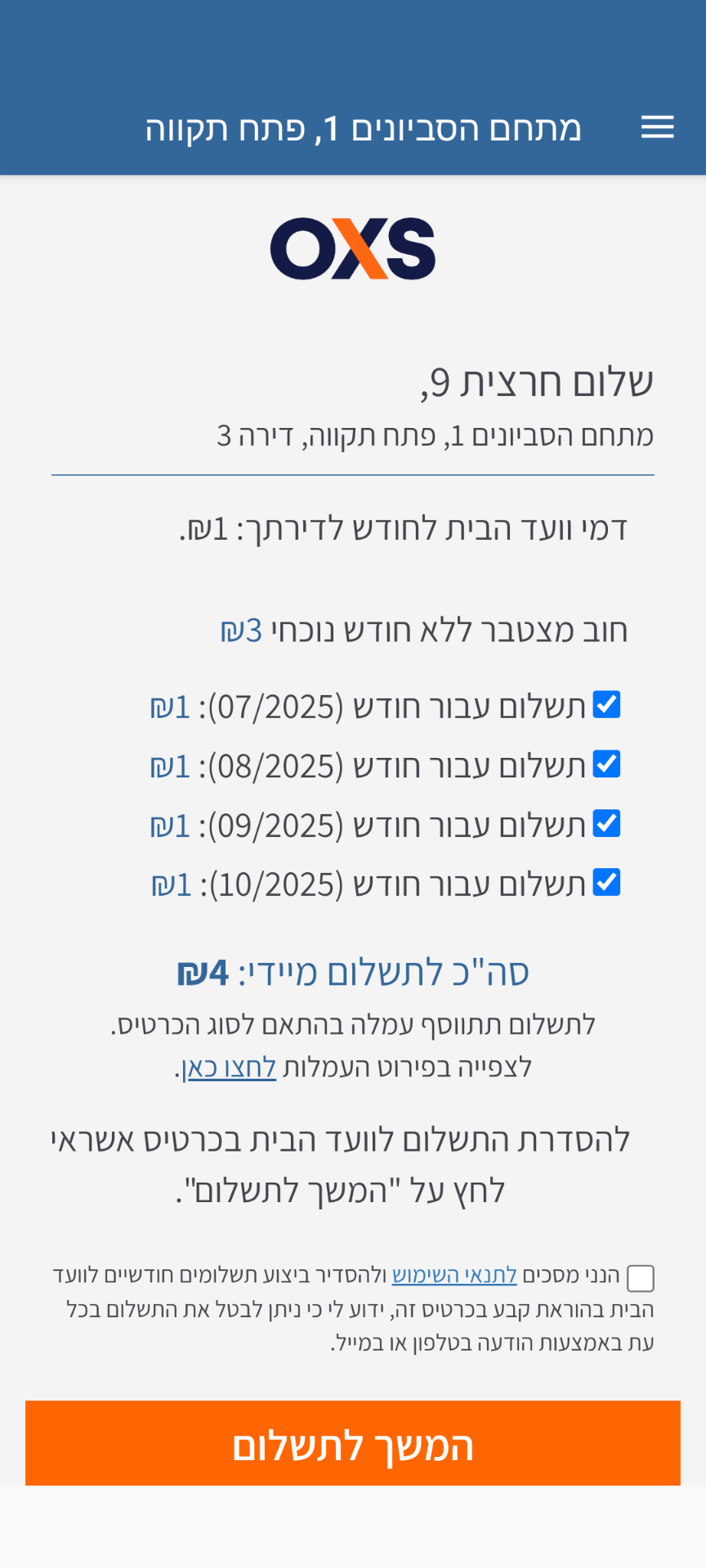
Task: Tap the 'המשך לתשלום' continue button
Action: pyautogui.click(x=353, y=1445)
